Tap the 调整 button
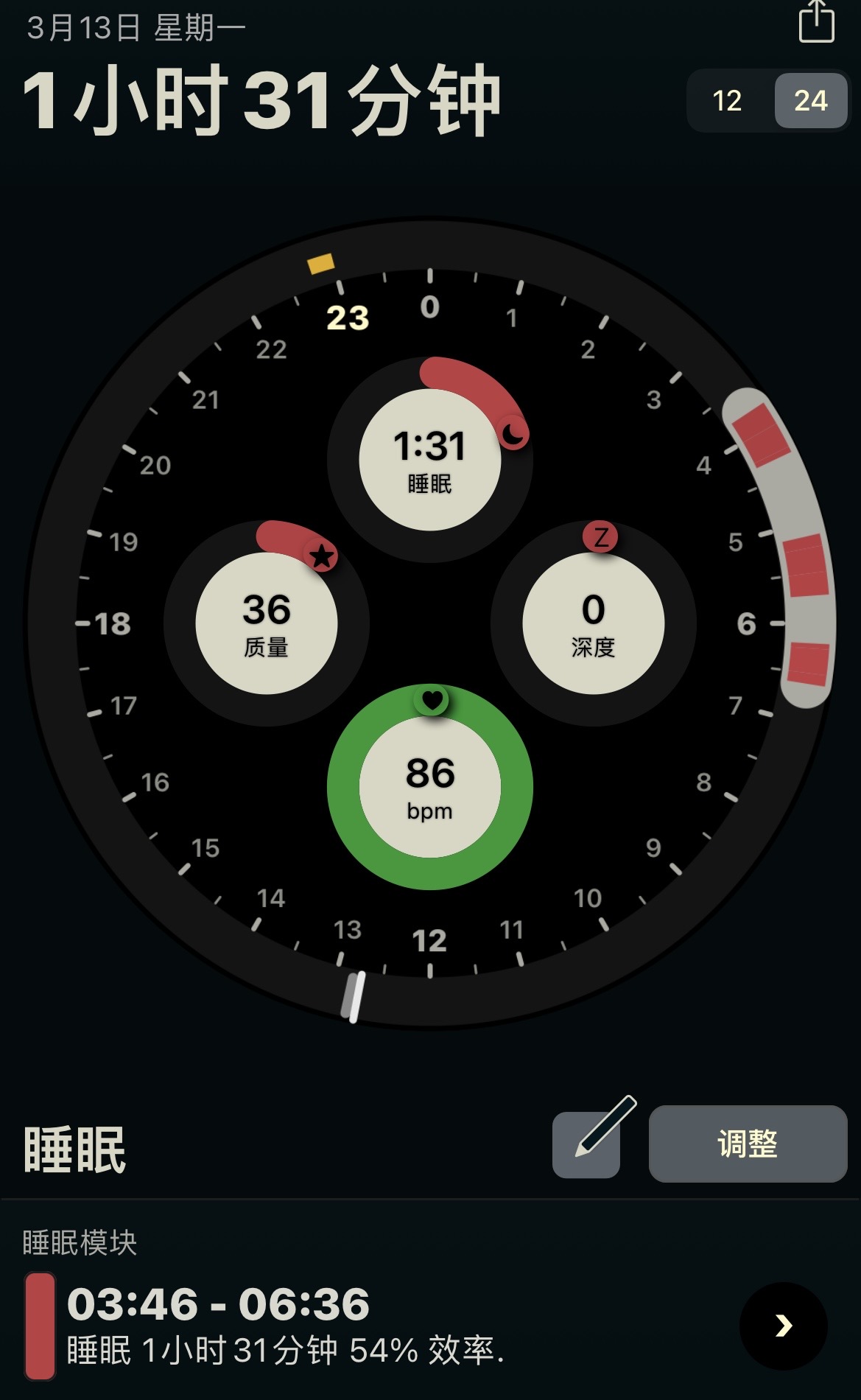Image resolution: width=861 pixels, height=1400 pixels. (x=748, y=1144)
